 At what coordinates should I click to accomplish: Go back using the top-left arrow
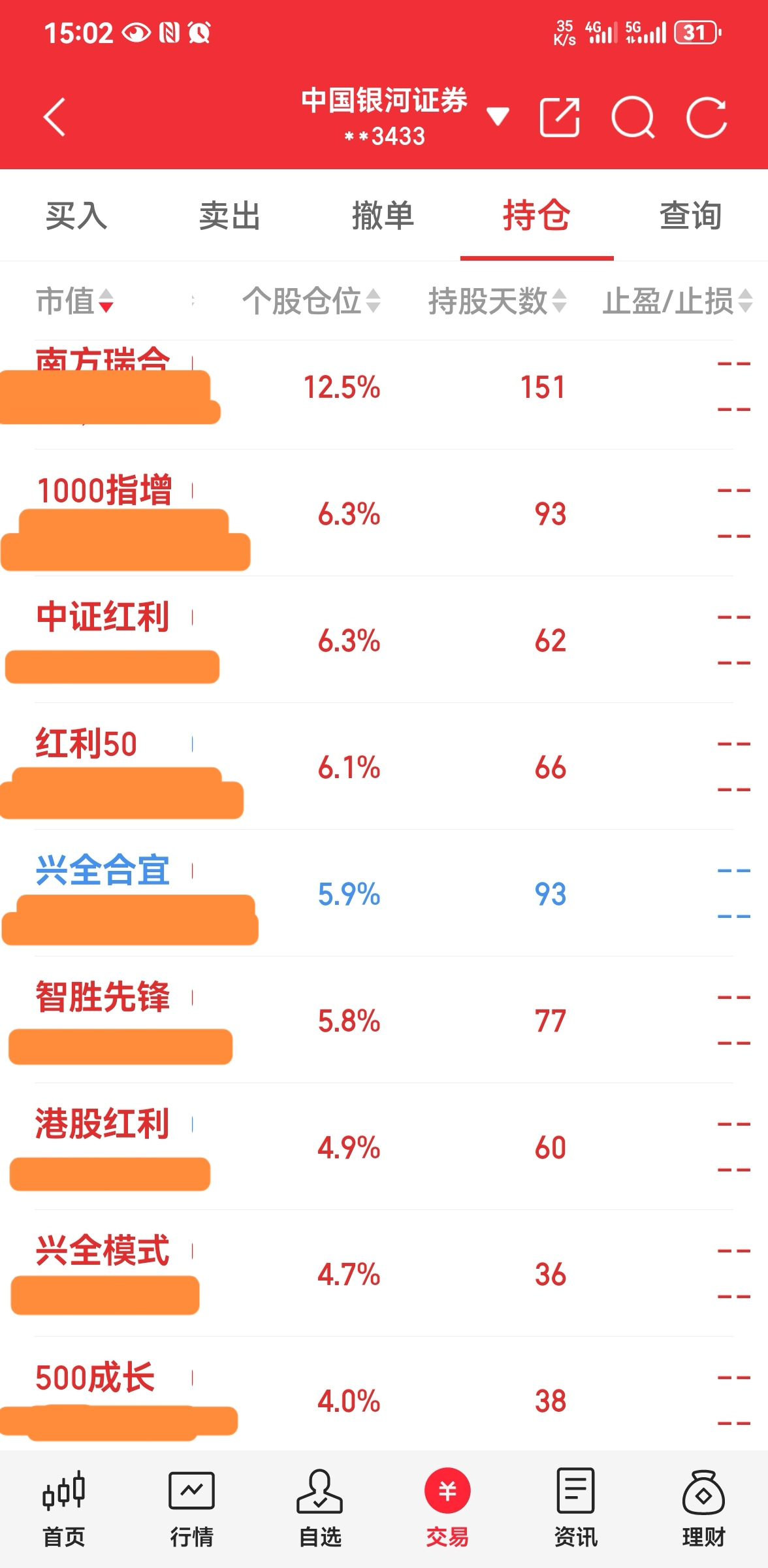pos(55,118)
